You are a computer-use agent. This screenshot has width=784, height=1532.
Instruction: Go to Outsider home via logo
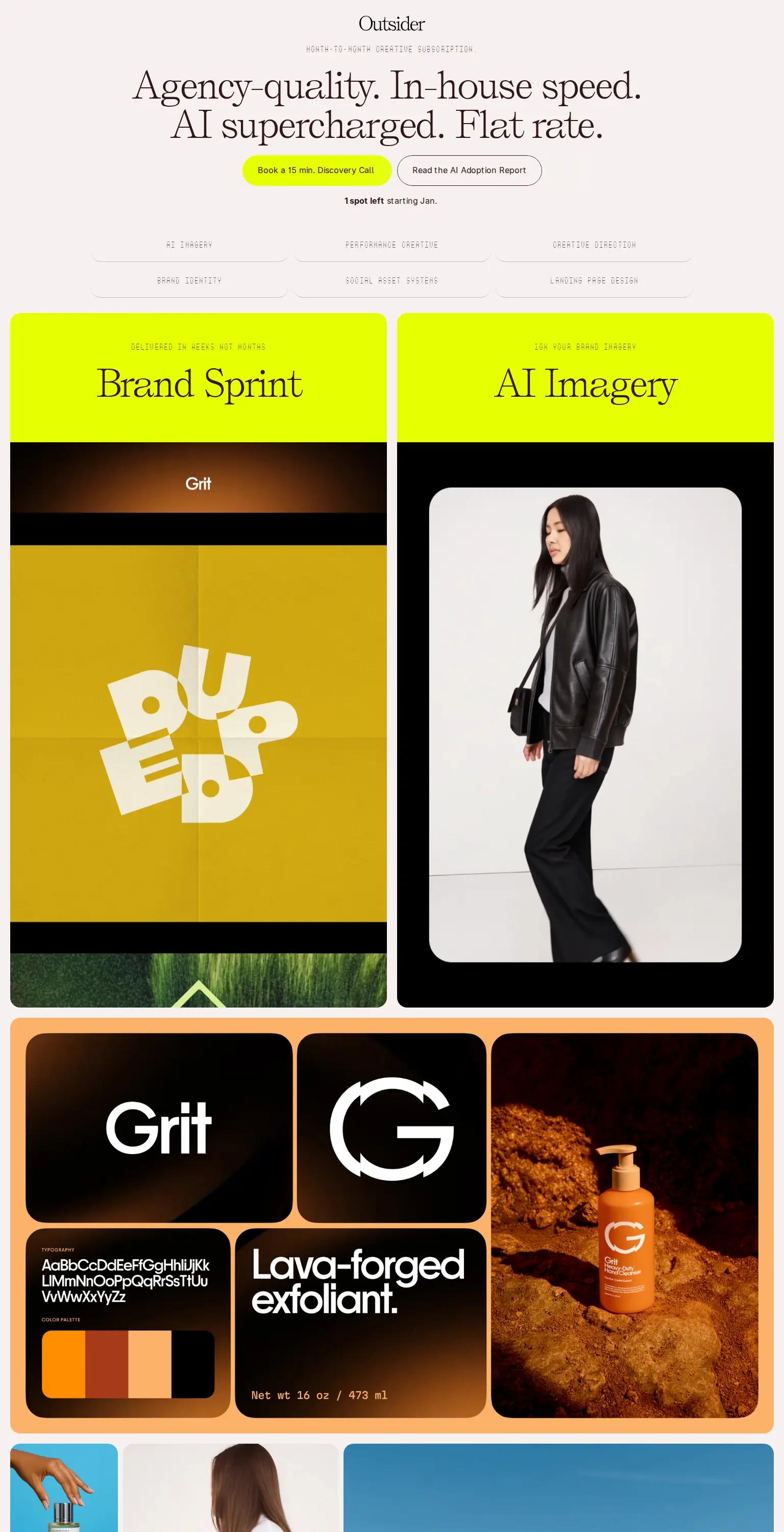click(x=391, y=24)
